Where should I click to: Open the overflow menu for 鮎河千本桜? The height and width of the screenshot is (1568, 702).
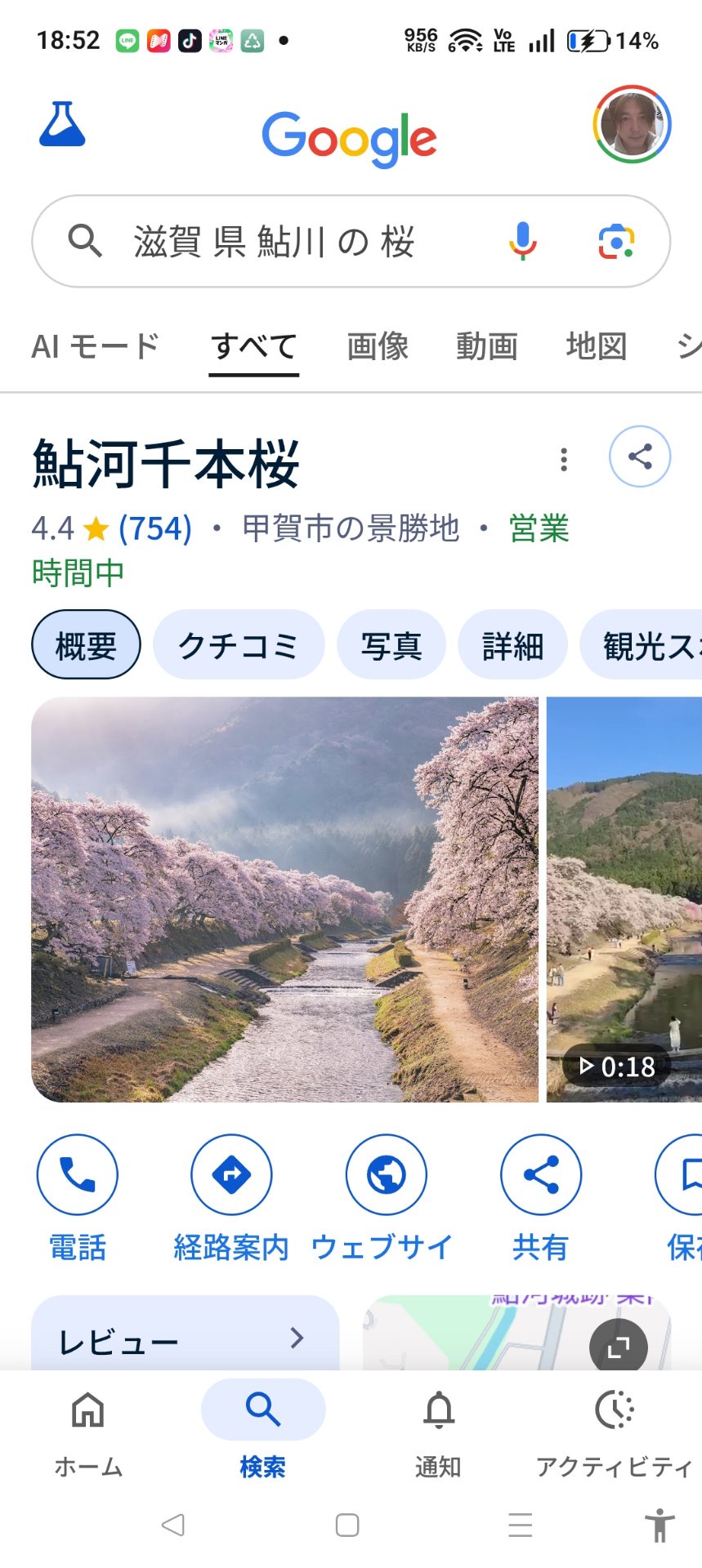tap(564, 460)
